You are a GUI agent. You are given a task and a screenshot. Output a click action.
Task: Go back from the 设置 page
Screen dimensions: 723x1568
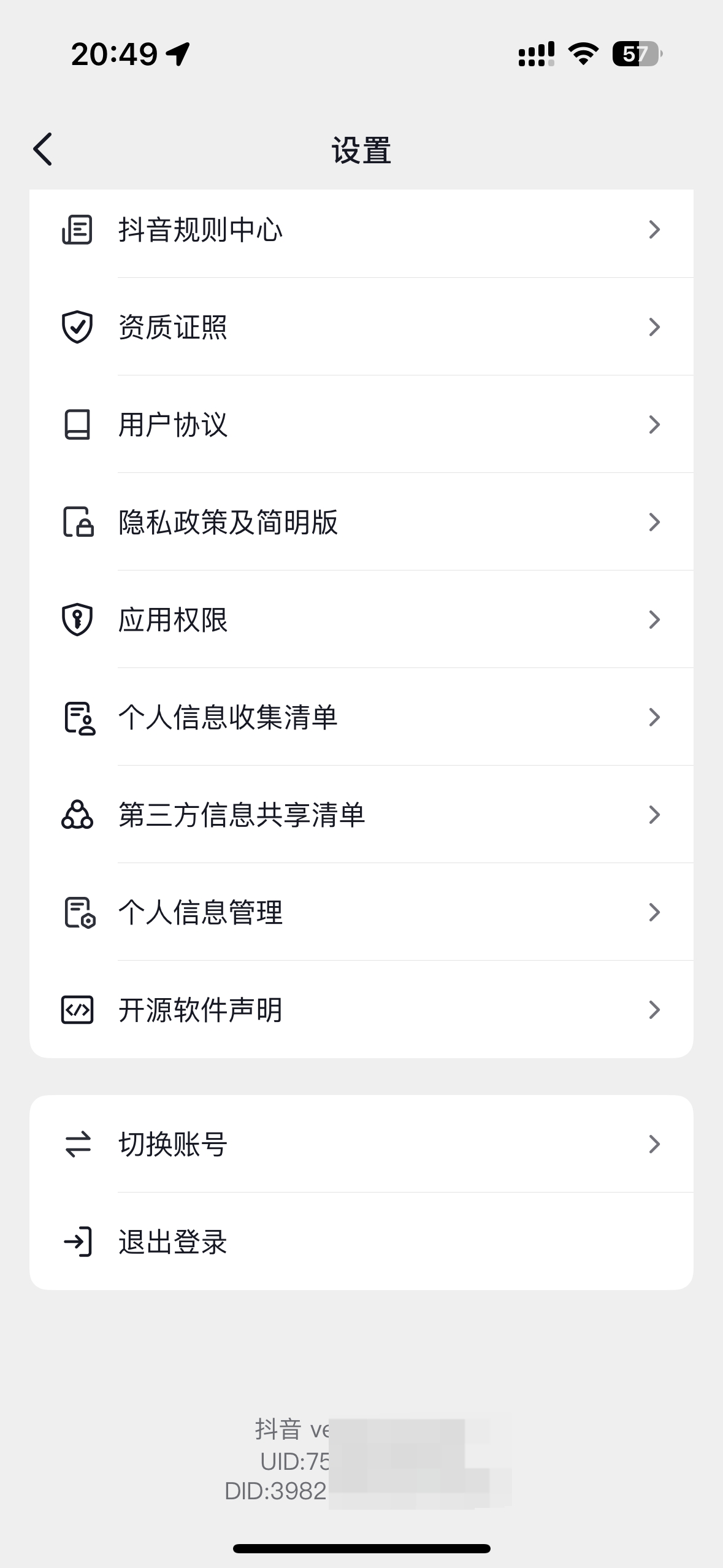point(43,149)
